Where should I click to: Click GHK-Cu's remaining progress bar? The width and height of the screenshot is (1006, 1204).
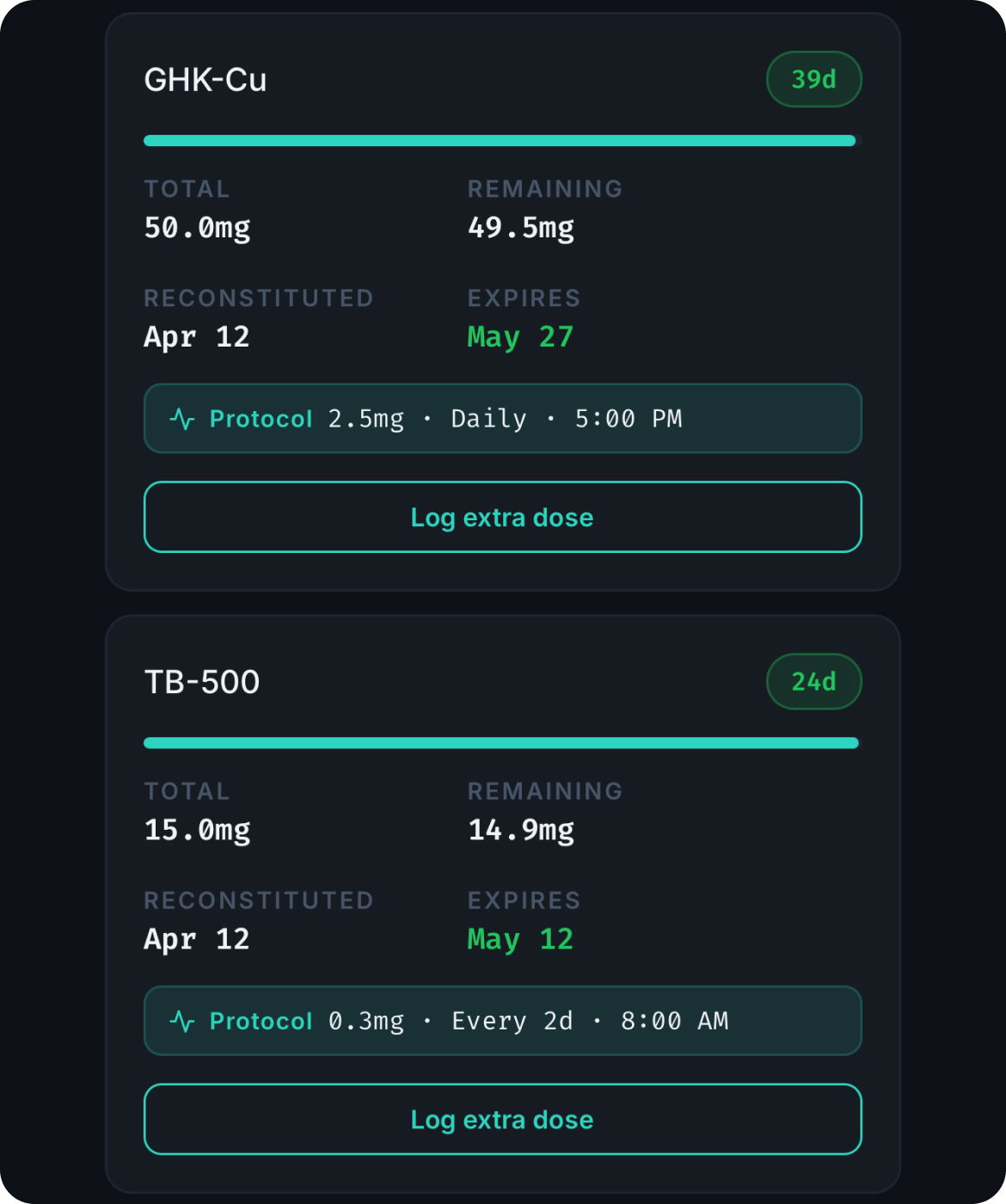(x=502, y=139)
